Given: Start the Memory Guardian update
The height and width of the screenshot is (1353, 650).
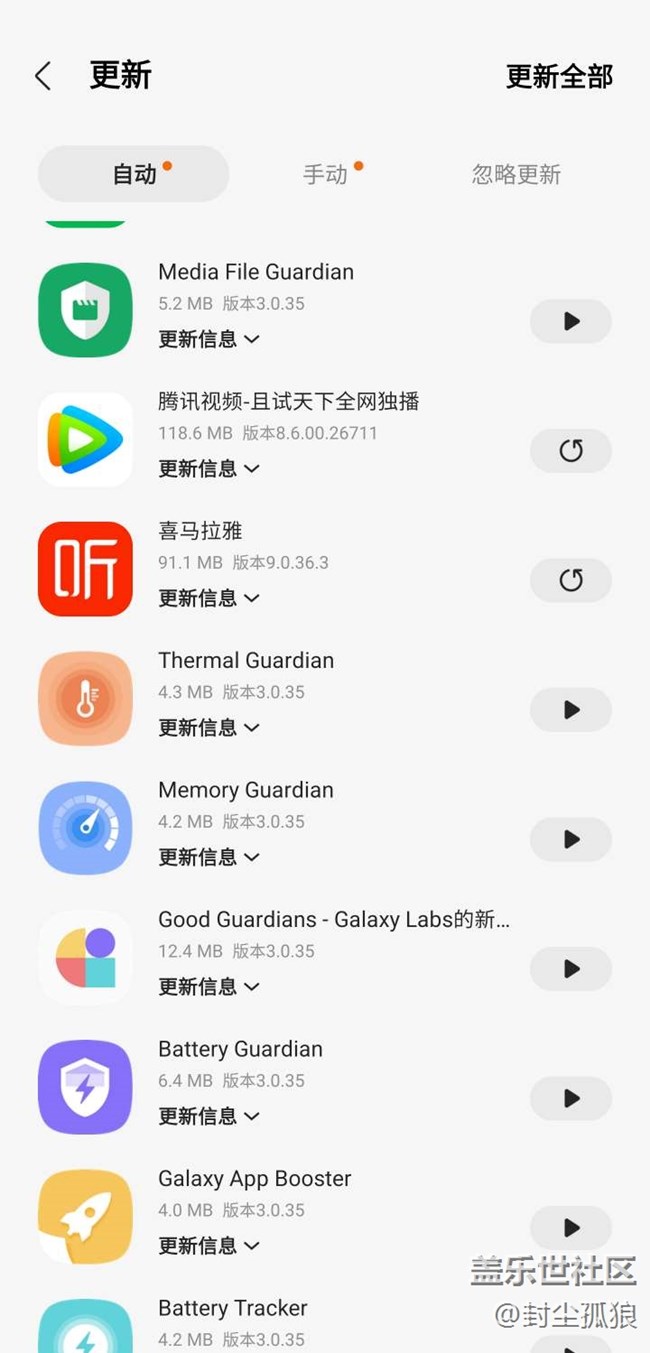Looking at the screenshot, I should 570,839.
